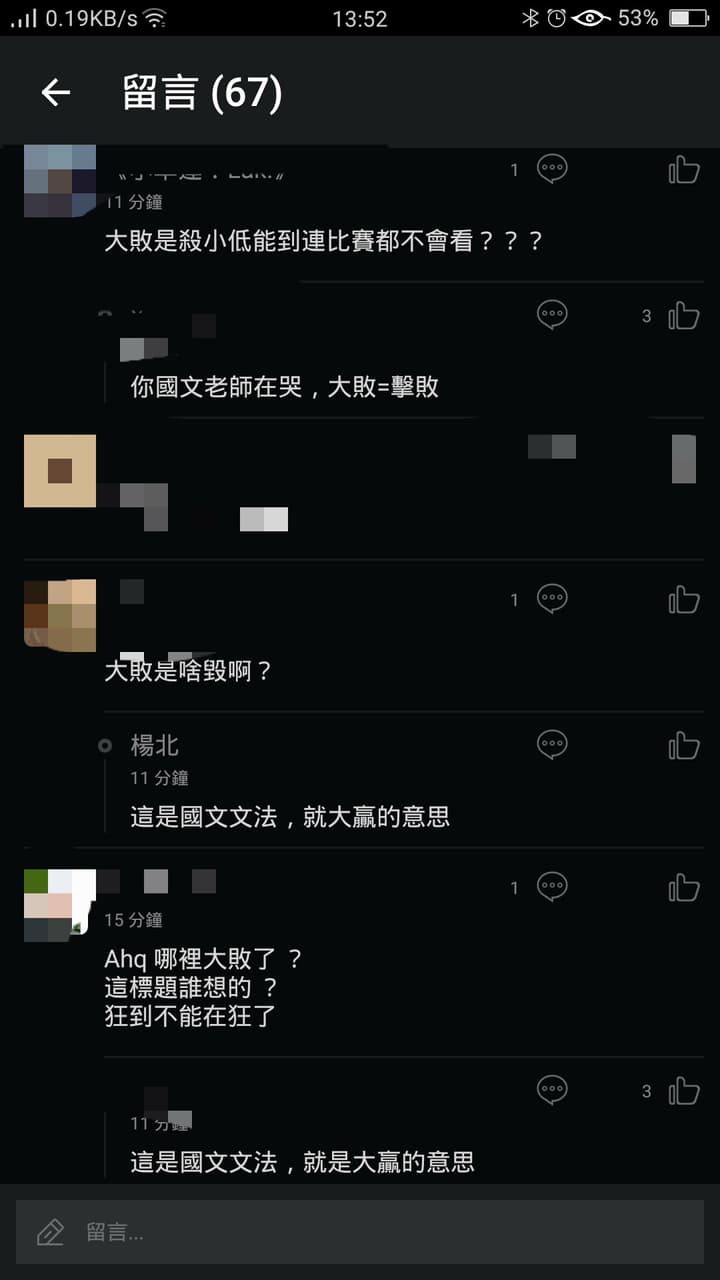Tap the reply bubble on the Ahq comment
Viewport: 720px width, 1280px height.
tap(553, 887)
